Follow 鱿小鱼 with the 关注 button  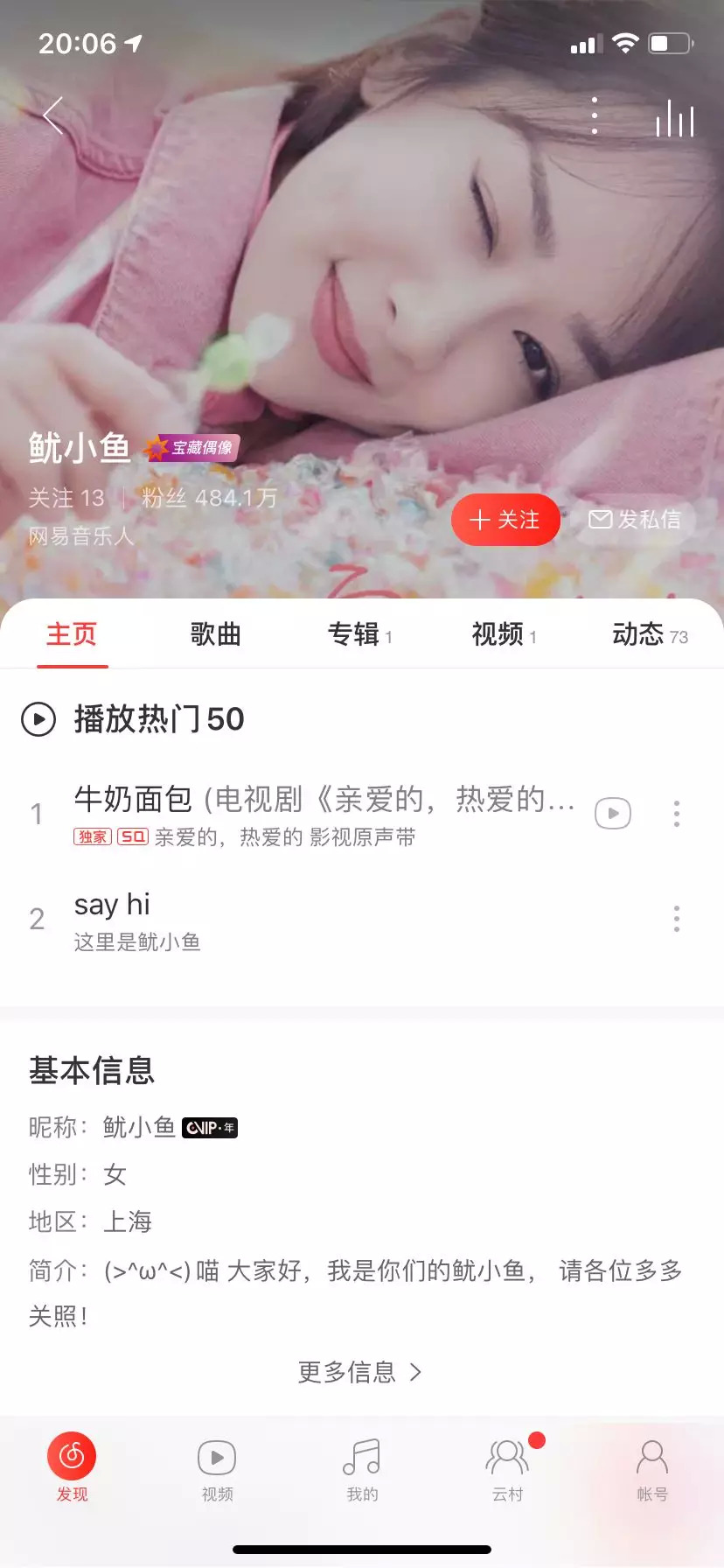pyautogui.click(x=505, y=520)
